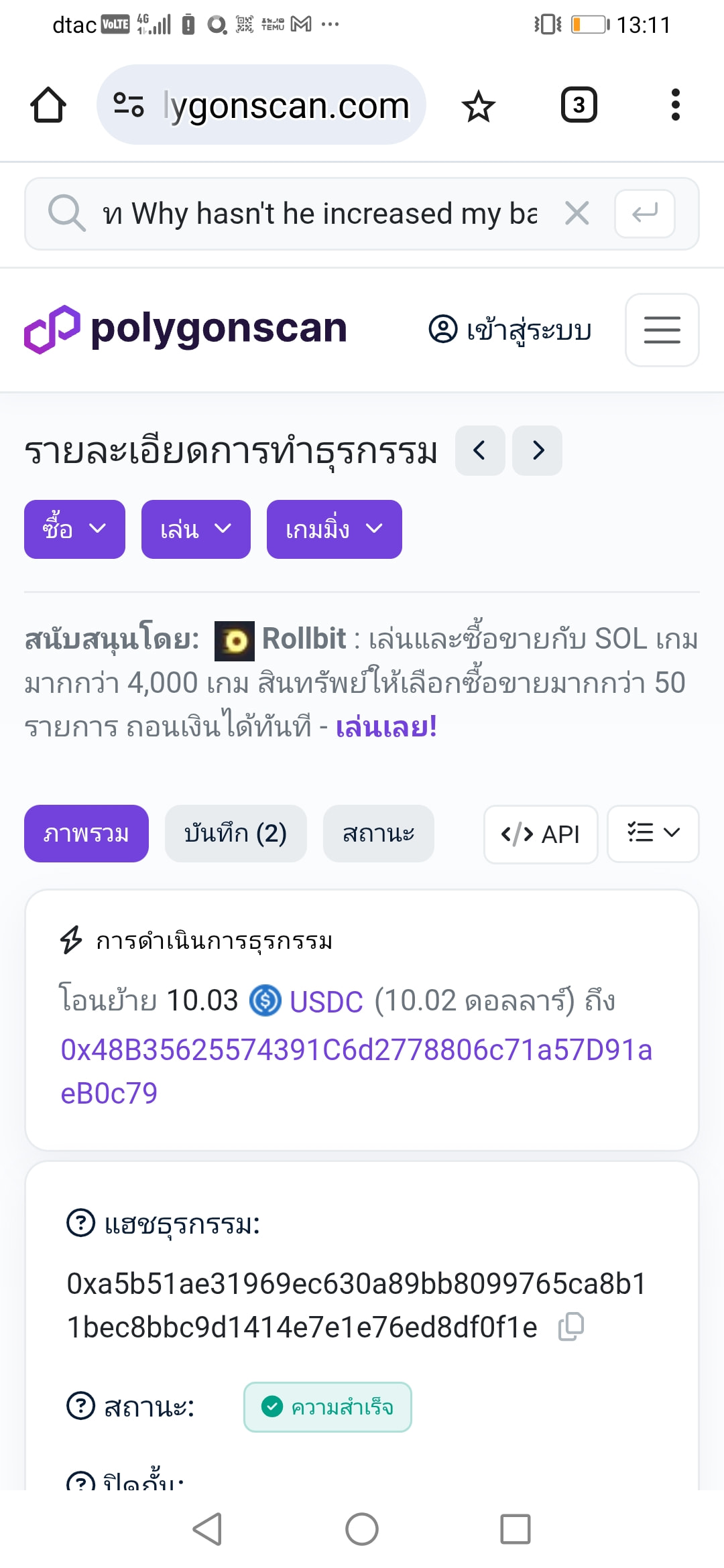Viewport: 724px width, 1568px height.
Task: Follow the เล่นเลย! sponsored link
Action: (x=386, y=727)
